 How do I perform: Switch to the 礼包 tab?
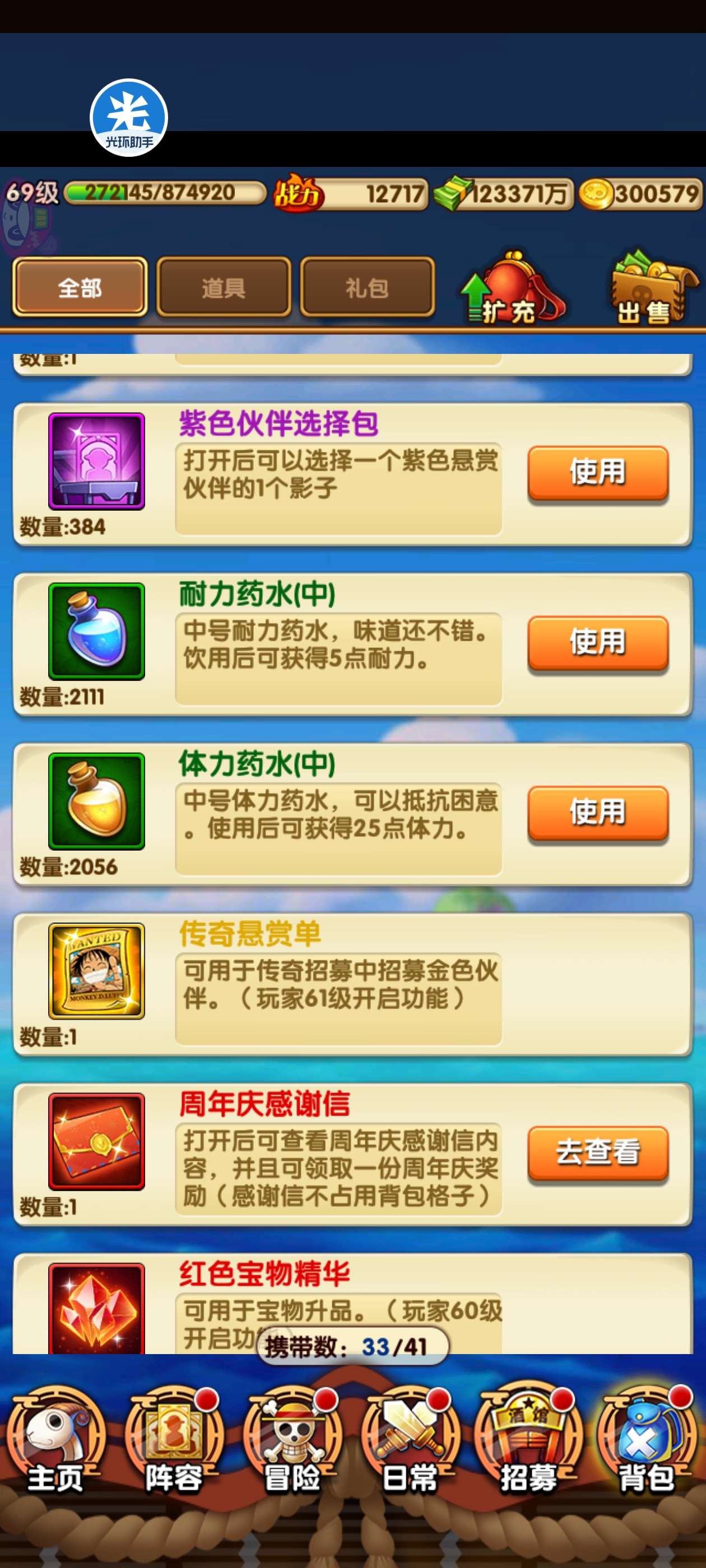(x=366, y=287)
